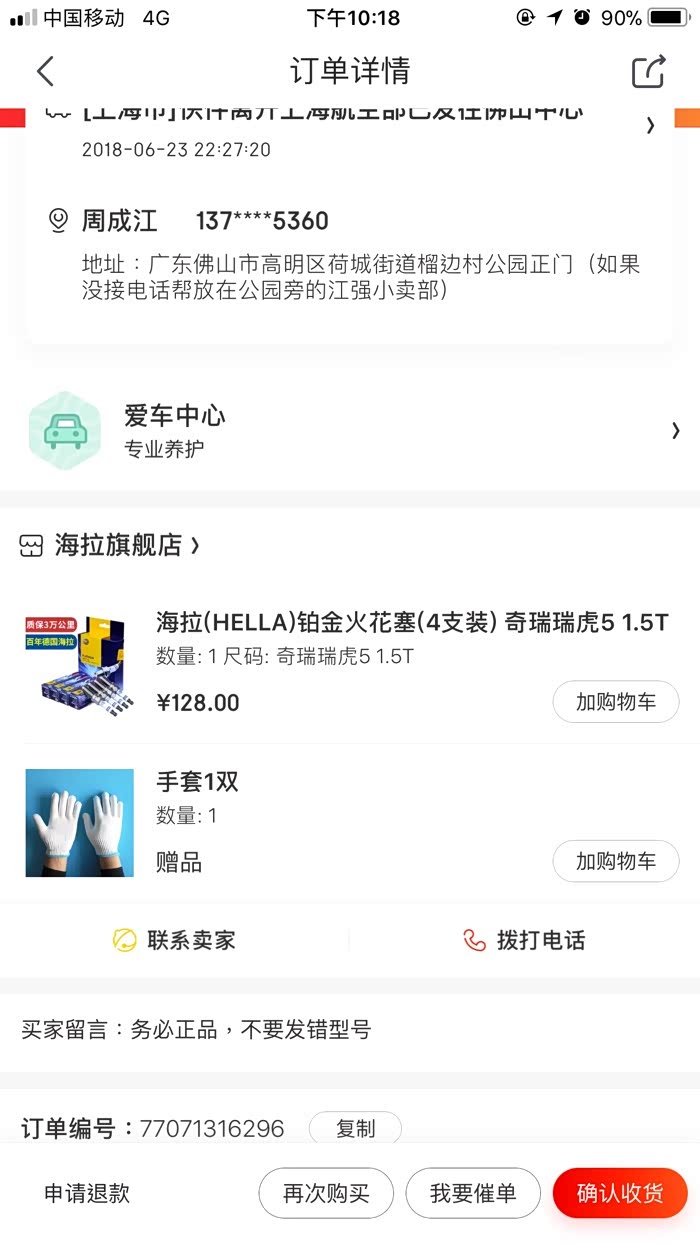The height and width of the screenshot is (1244, 700).
Task: Buy again with 再次购买
Action: click(326, 1193)
